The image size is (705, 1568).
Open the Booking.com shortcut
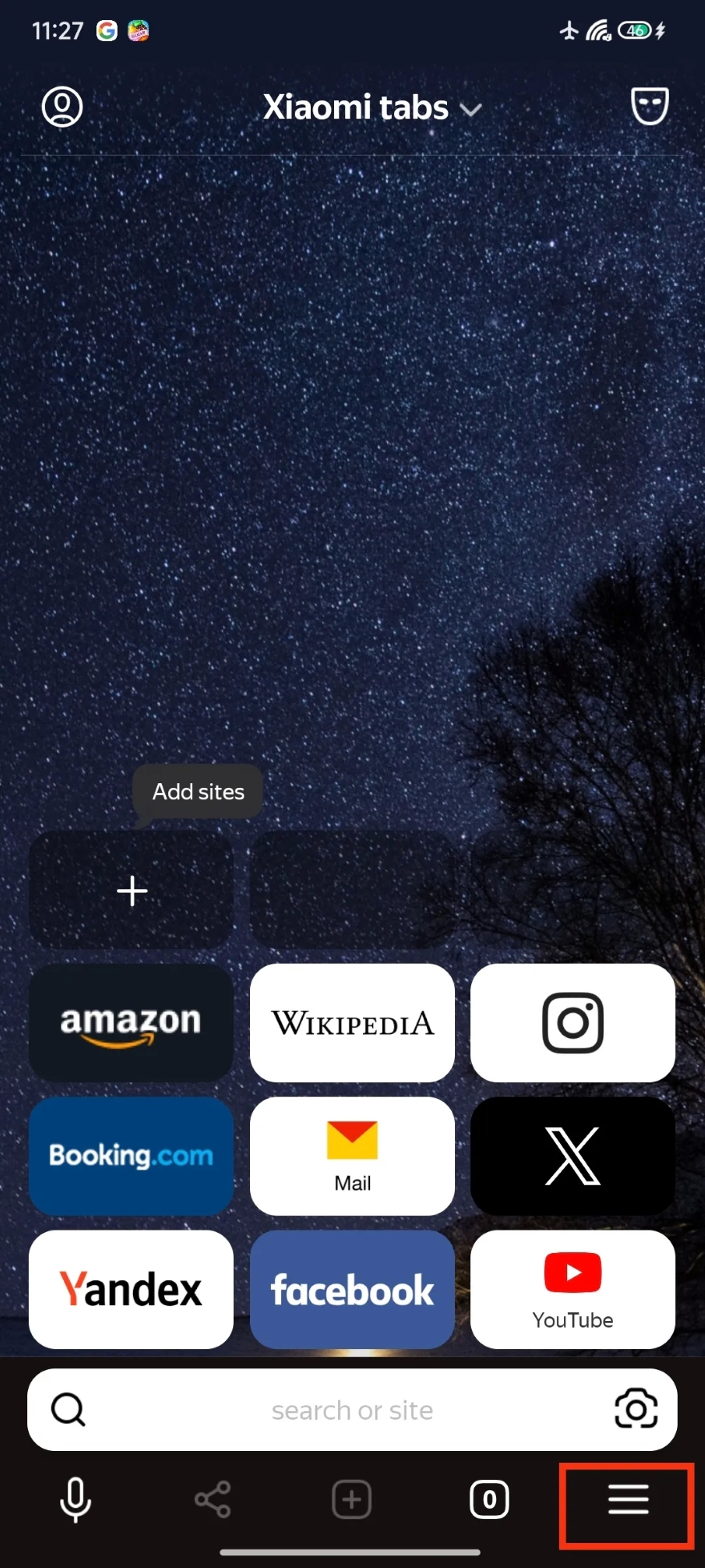[x=131, y=1156]
